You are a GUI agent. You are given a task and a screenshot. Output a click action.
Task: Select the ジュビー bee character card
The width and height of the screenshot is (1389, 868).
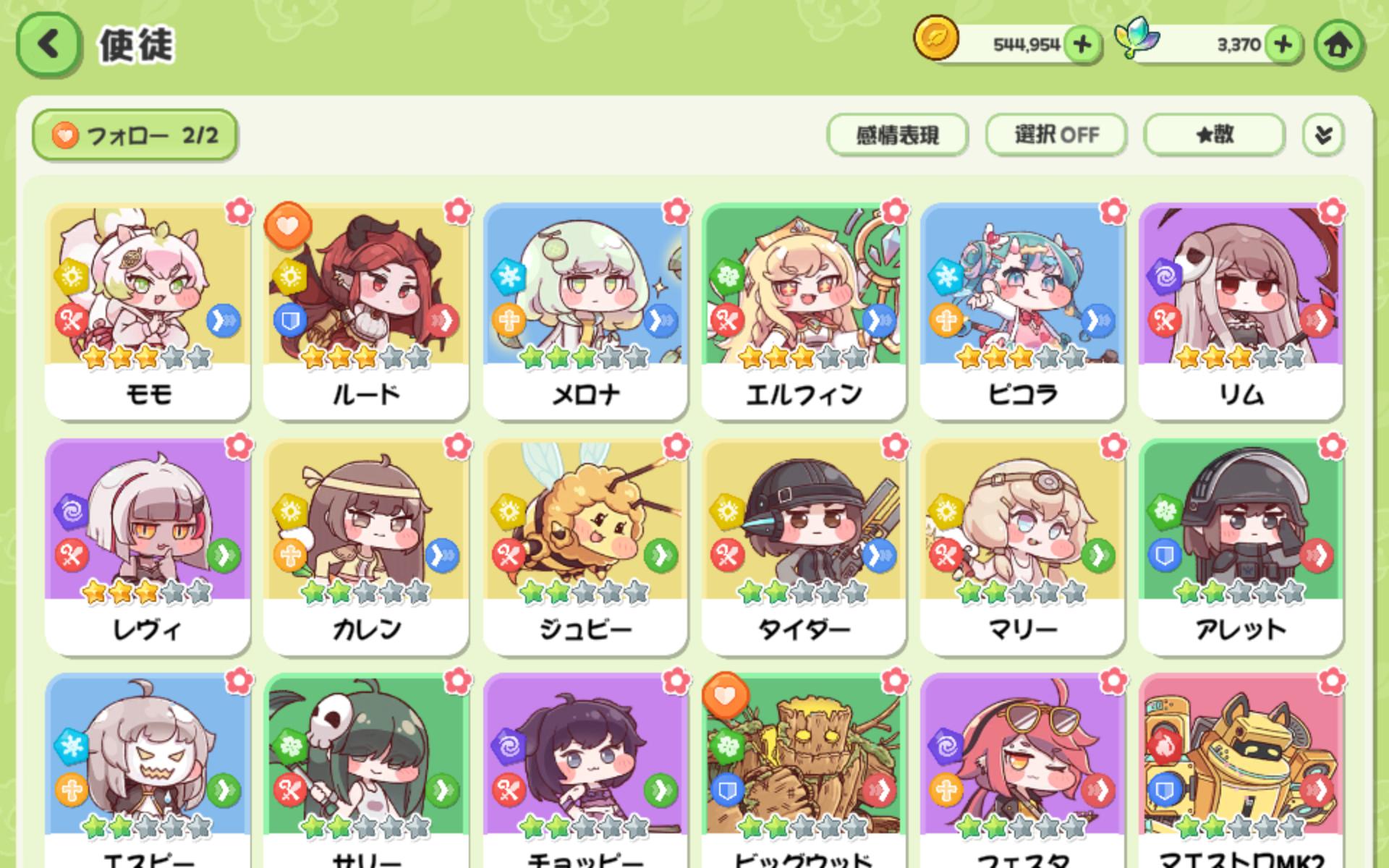[x=585, y=546]
